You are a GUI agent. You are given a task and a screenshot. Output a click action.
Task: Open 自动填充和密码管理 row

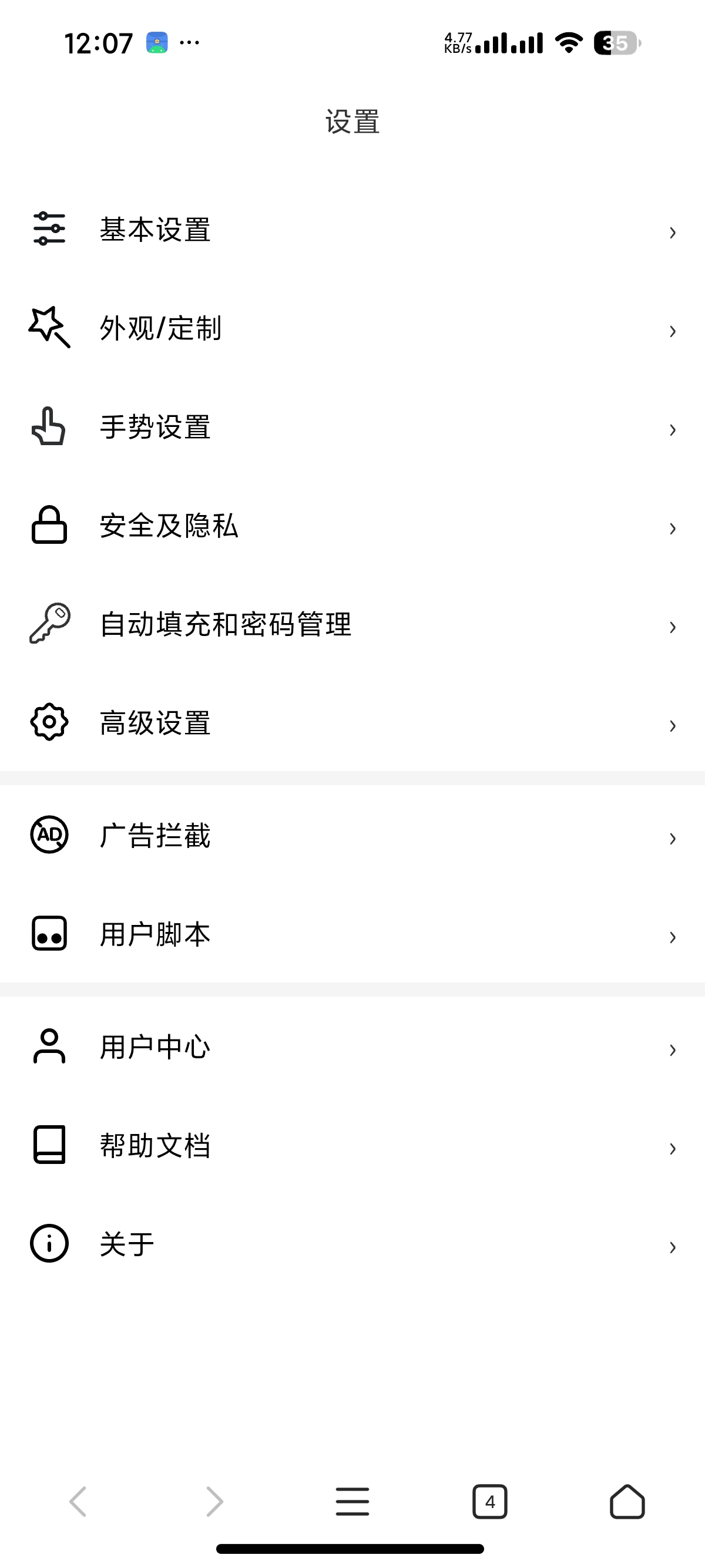coord(352,624)
